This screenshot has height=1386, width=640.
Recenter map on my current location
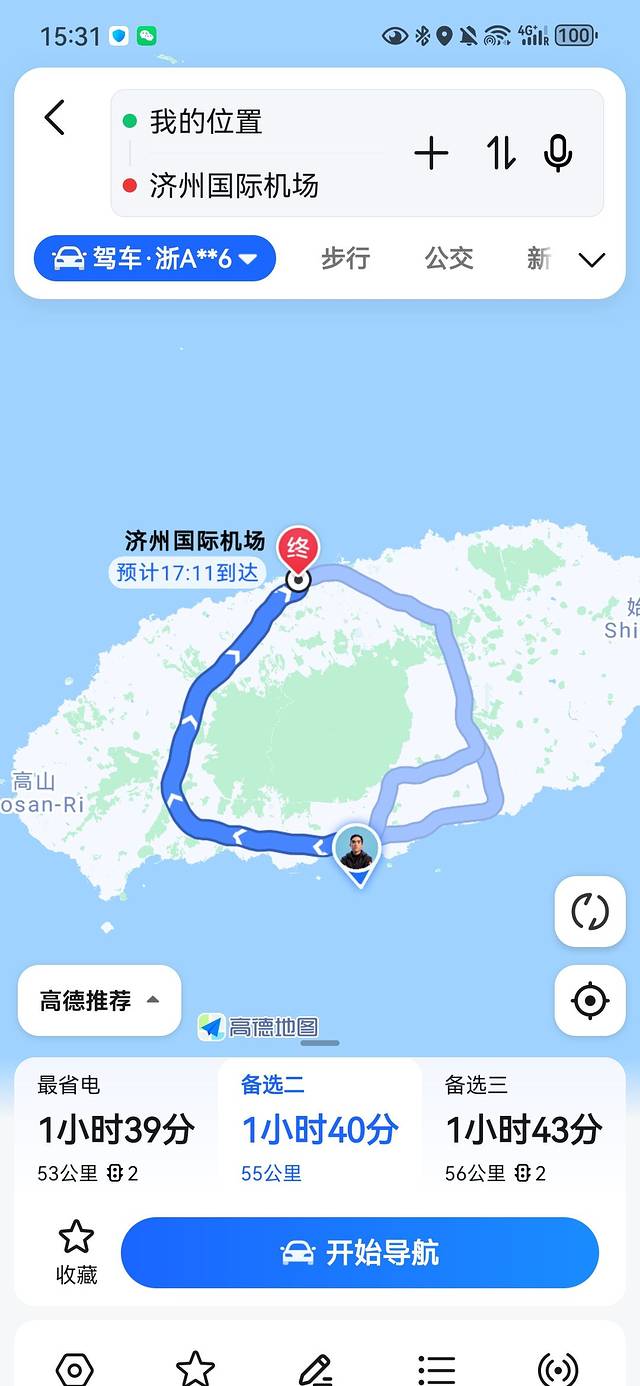click(590, 1000)
